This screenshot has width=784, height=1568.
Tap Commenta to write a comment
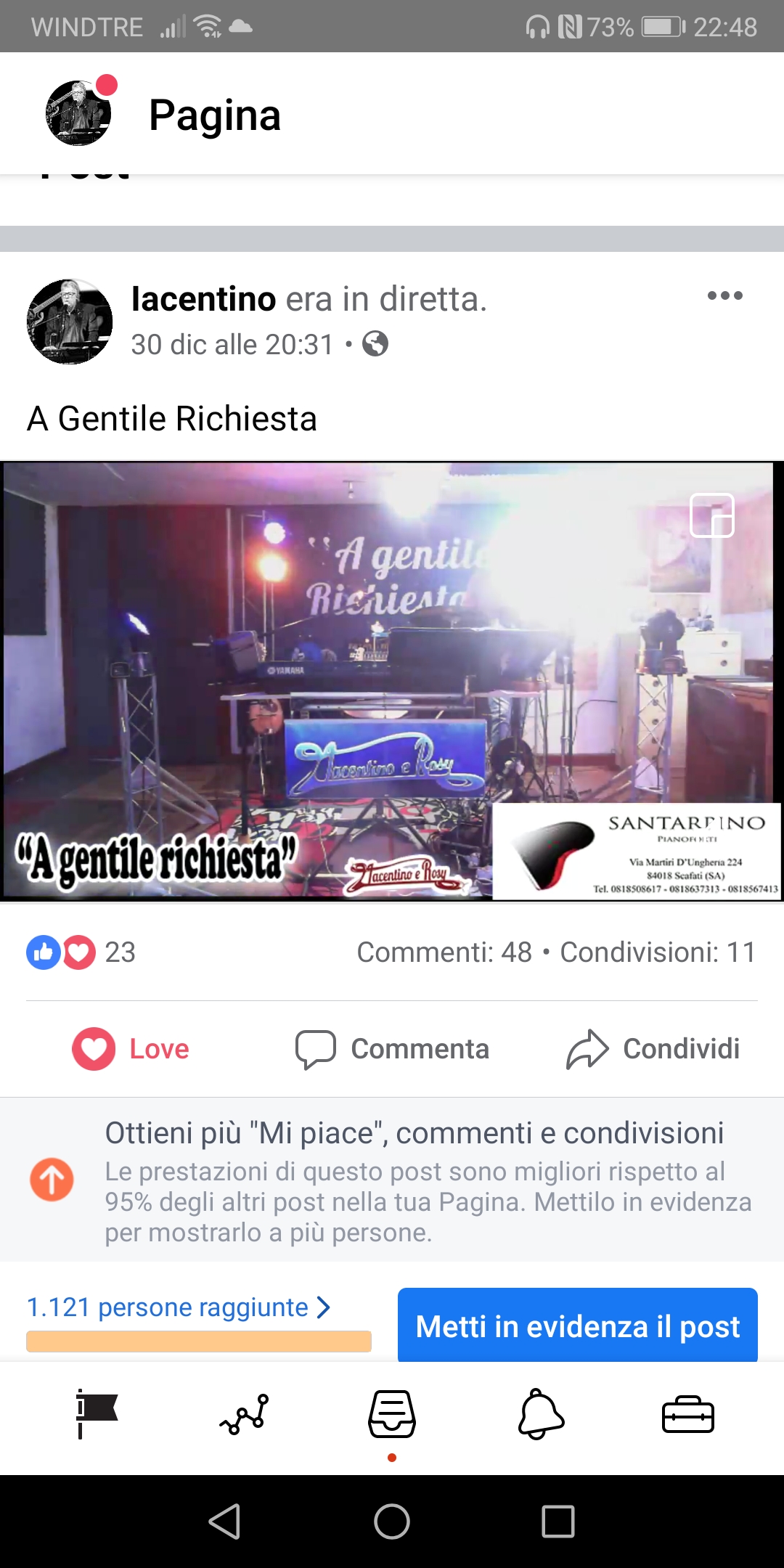392,1049
